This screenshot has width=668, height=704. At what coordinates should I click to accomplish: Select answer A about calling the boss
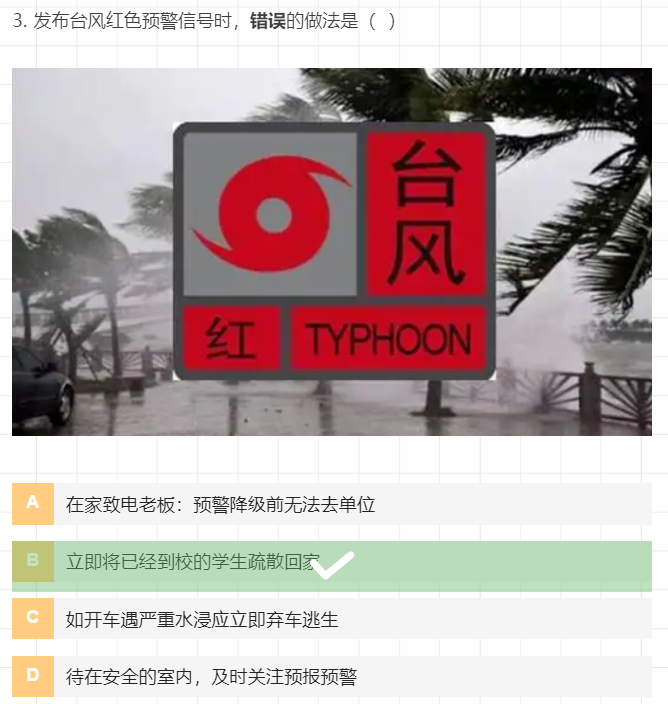220,504
